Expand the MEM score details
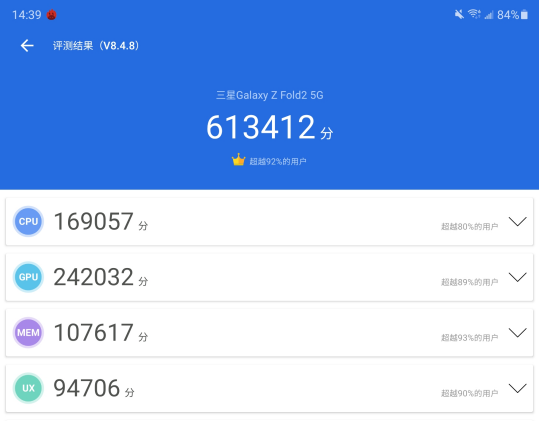Image resolution: width=539 pixels, height=421 pixels. (x=517, y=332)
